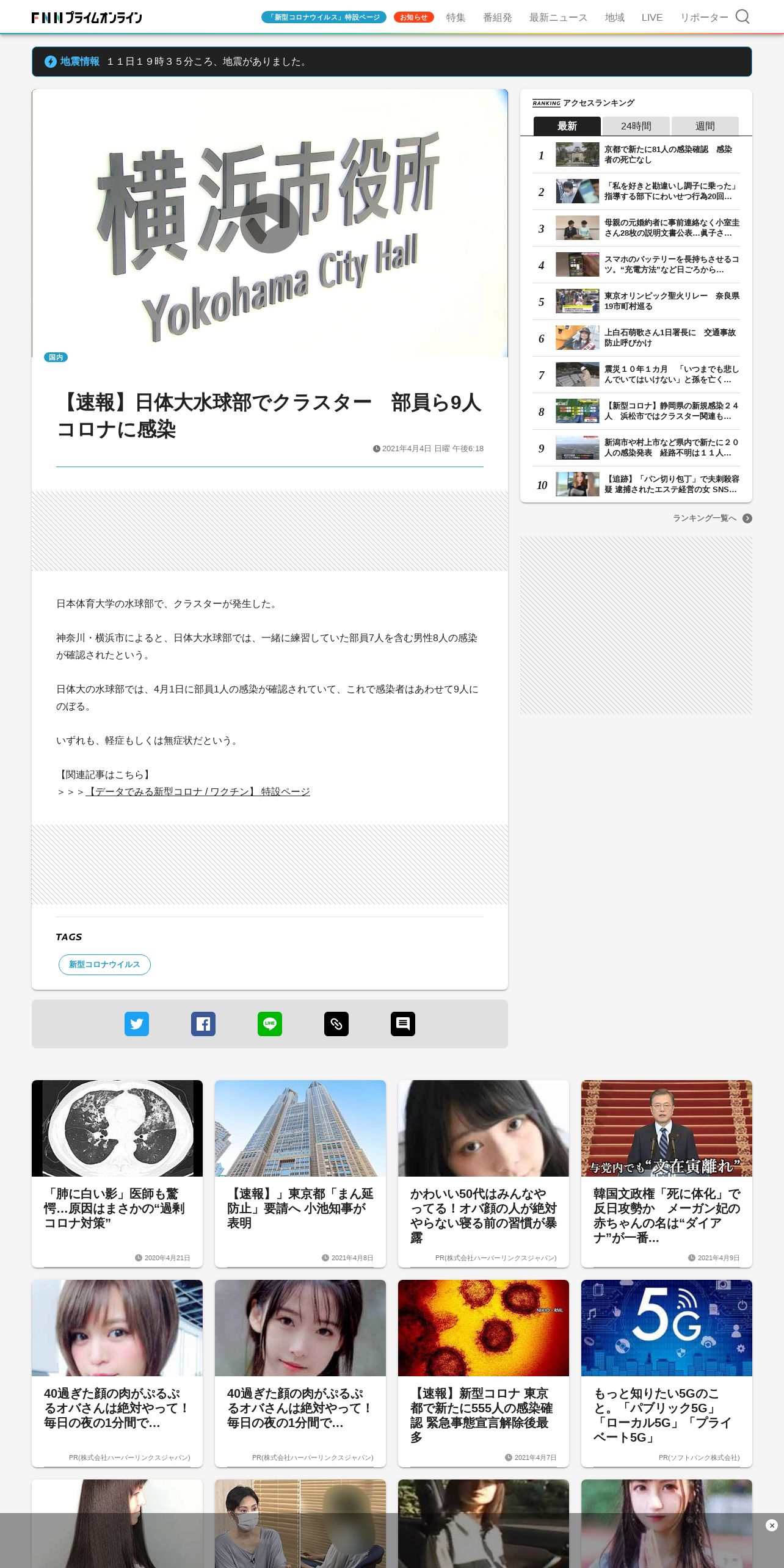View the full ranking via ランキング一覧へ
784x1568 pixels.
tap(712, 518)
